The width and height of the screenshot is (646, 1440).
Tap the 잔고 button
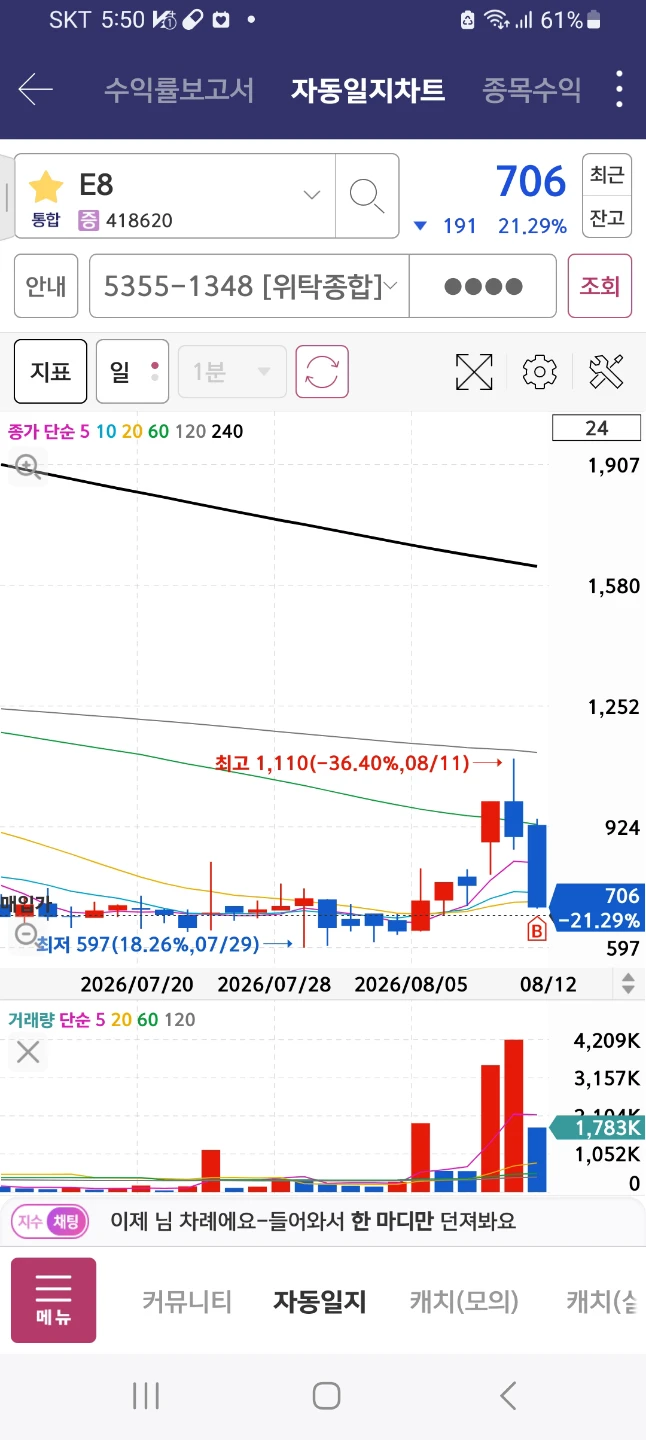(607, 218)
